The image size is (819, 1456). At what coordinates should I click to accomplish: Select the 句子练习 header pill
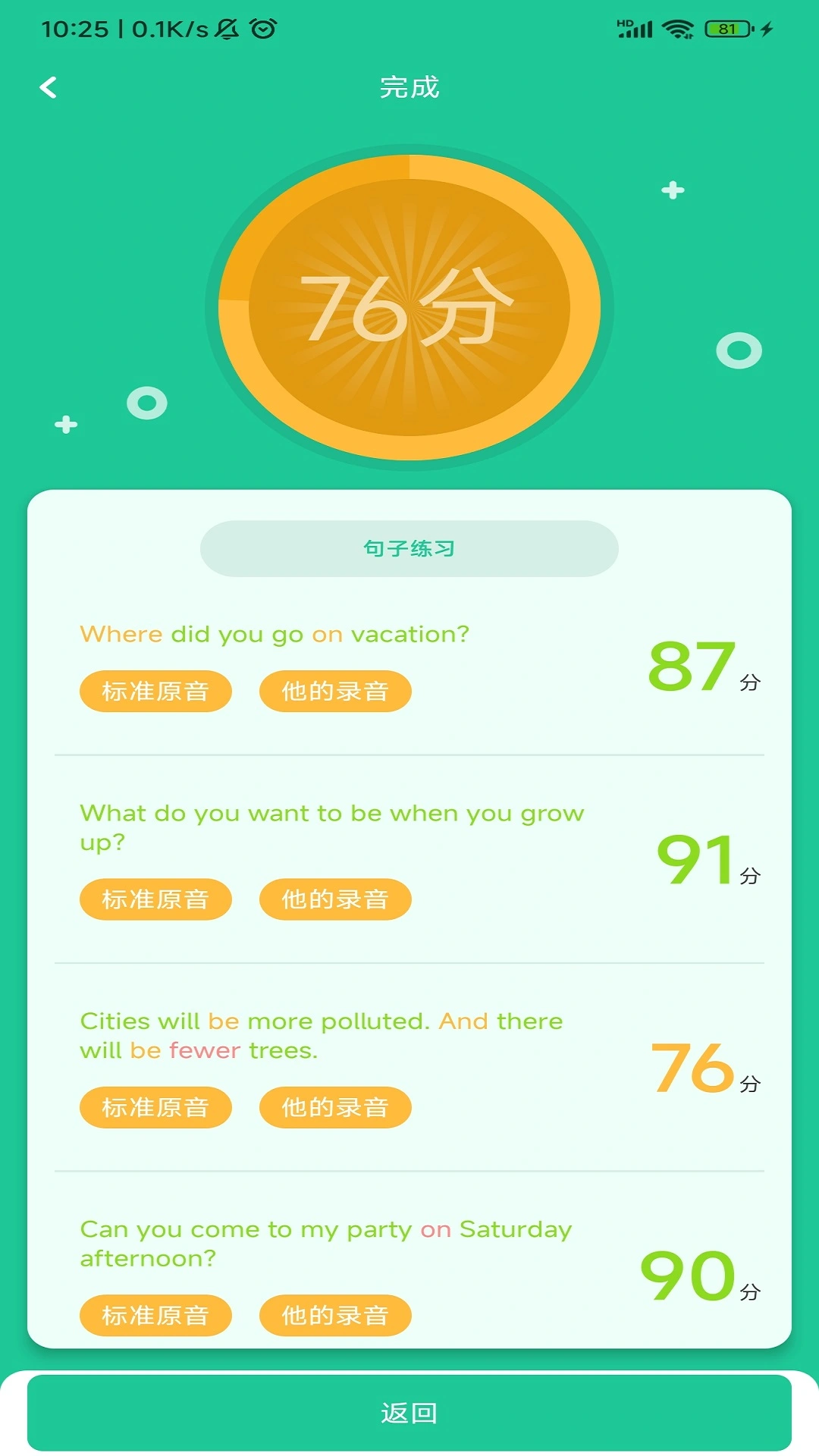click(409, 549)
